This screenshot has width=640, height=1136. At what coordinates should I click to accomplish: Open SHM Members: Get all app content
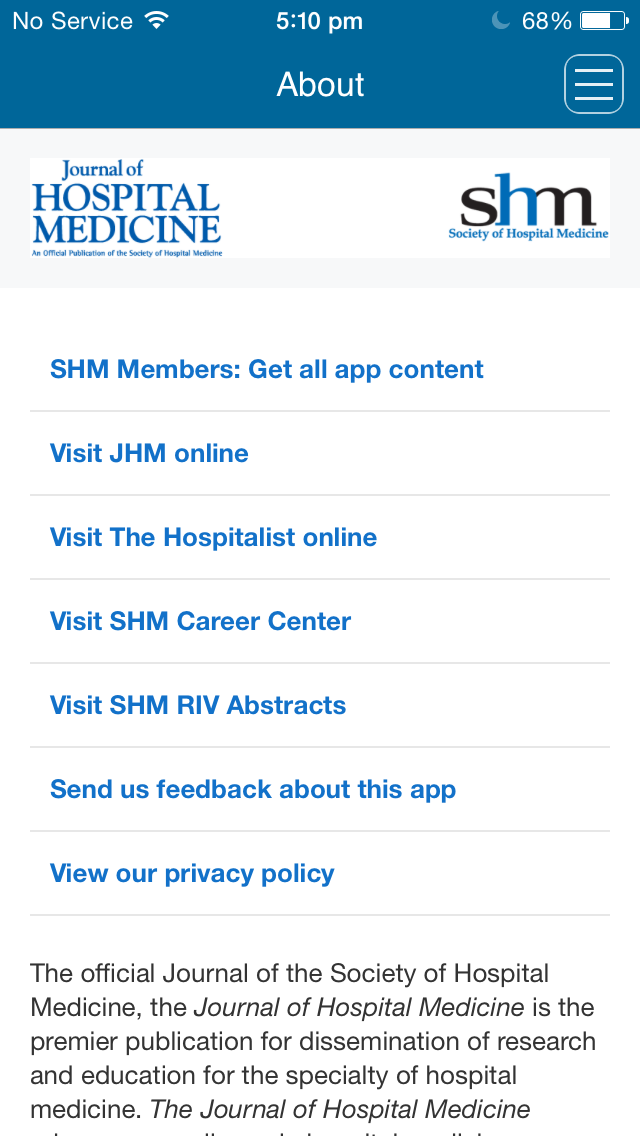pyautogui.click(x=266, y=369)
